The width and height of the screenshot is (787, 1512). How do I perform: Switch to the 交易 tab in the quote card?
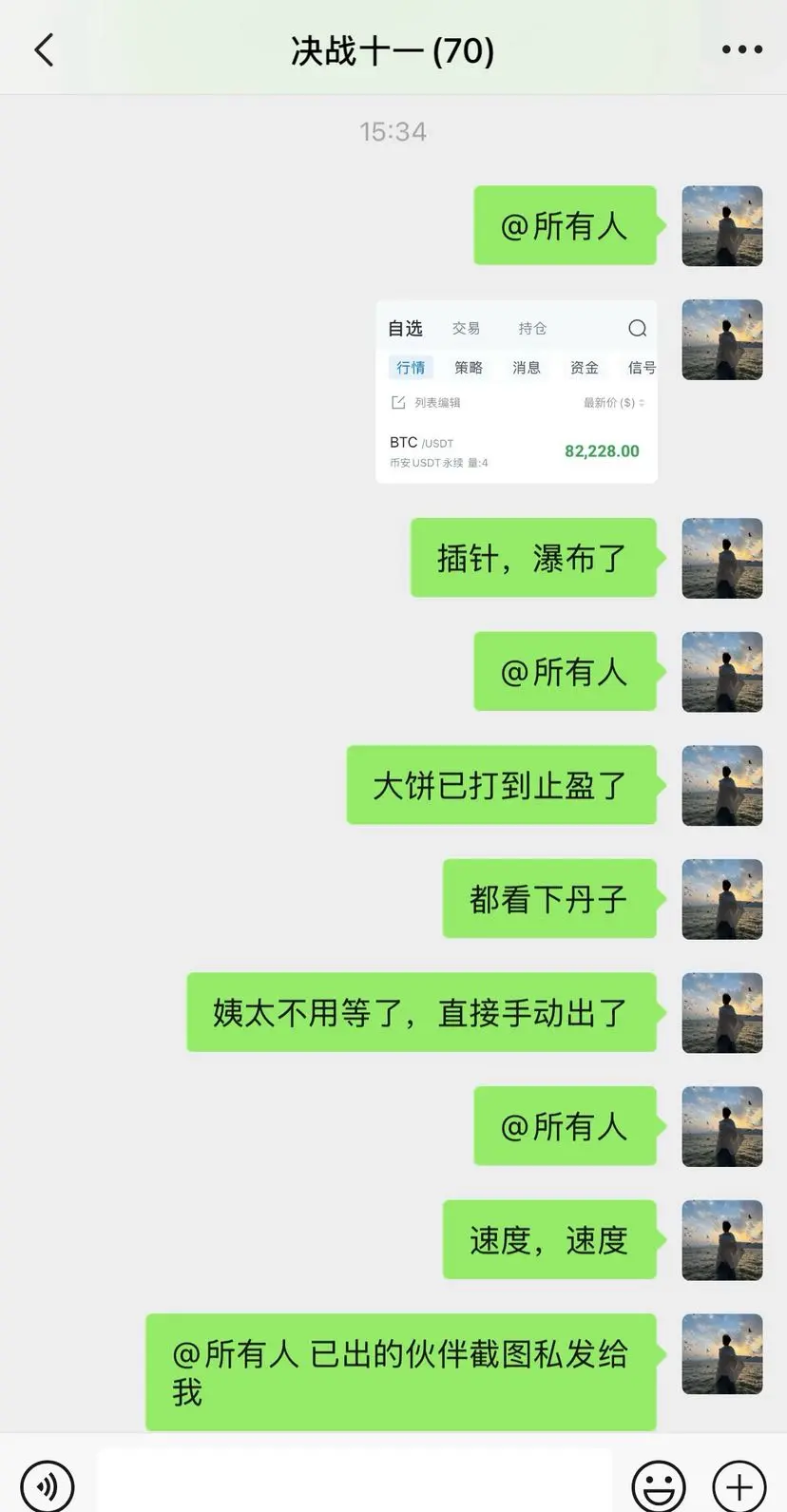(466, 328)
